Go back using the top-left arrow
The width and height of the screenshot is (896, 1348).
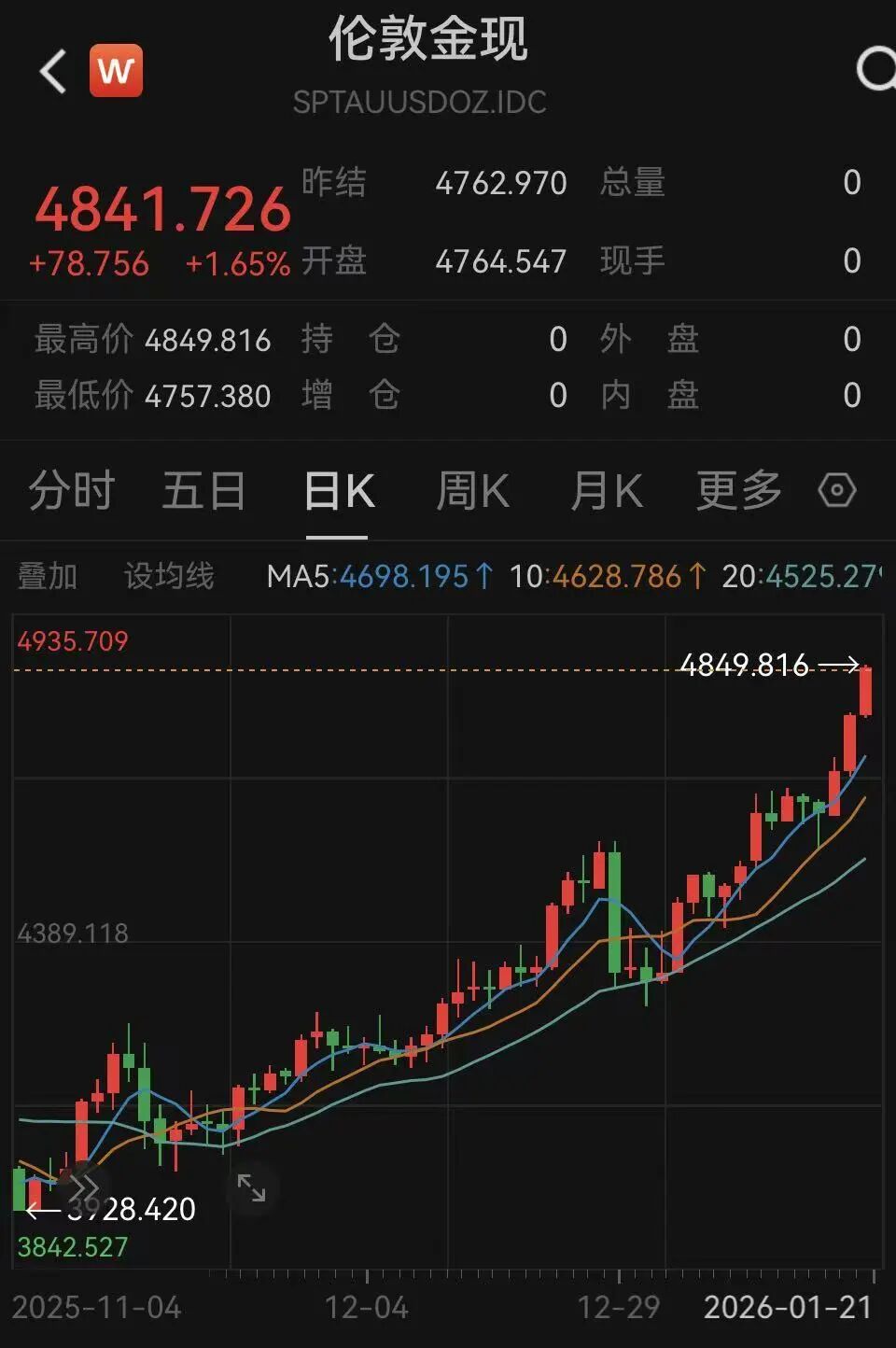(x=53, y=71)
